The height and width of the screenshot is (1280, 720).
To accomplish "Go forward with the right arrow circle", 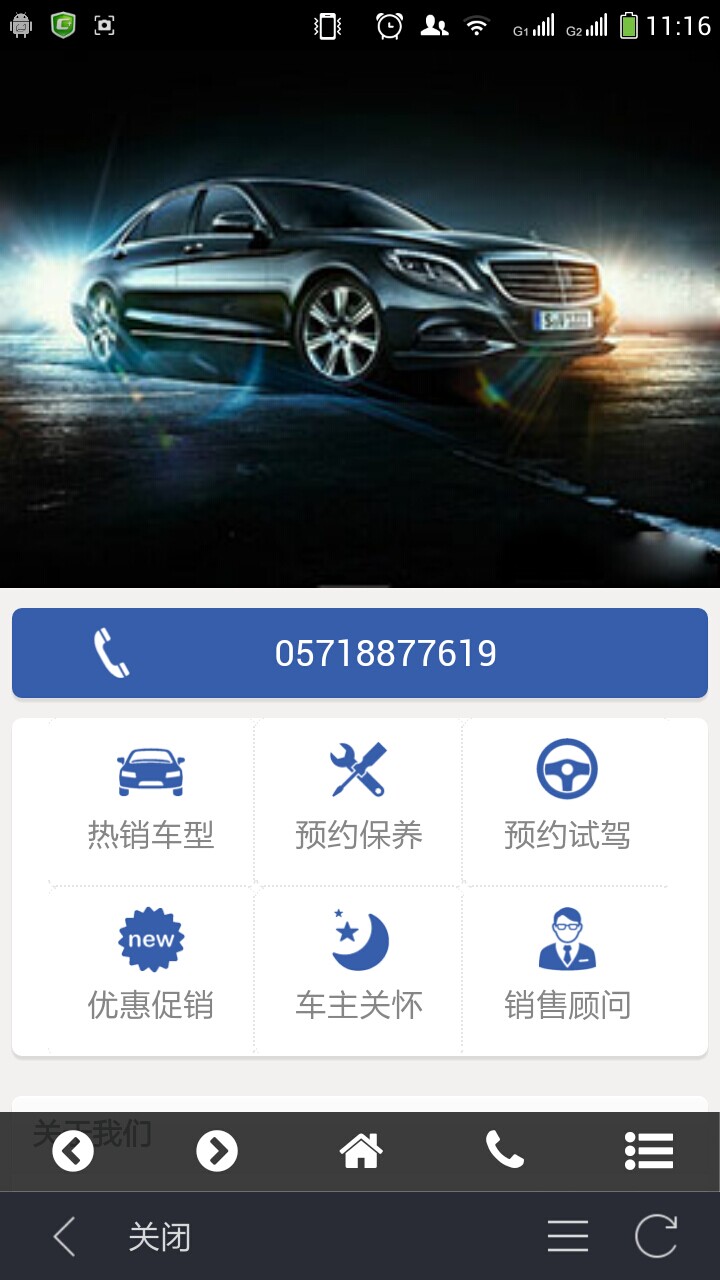I will (217, 1151).
